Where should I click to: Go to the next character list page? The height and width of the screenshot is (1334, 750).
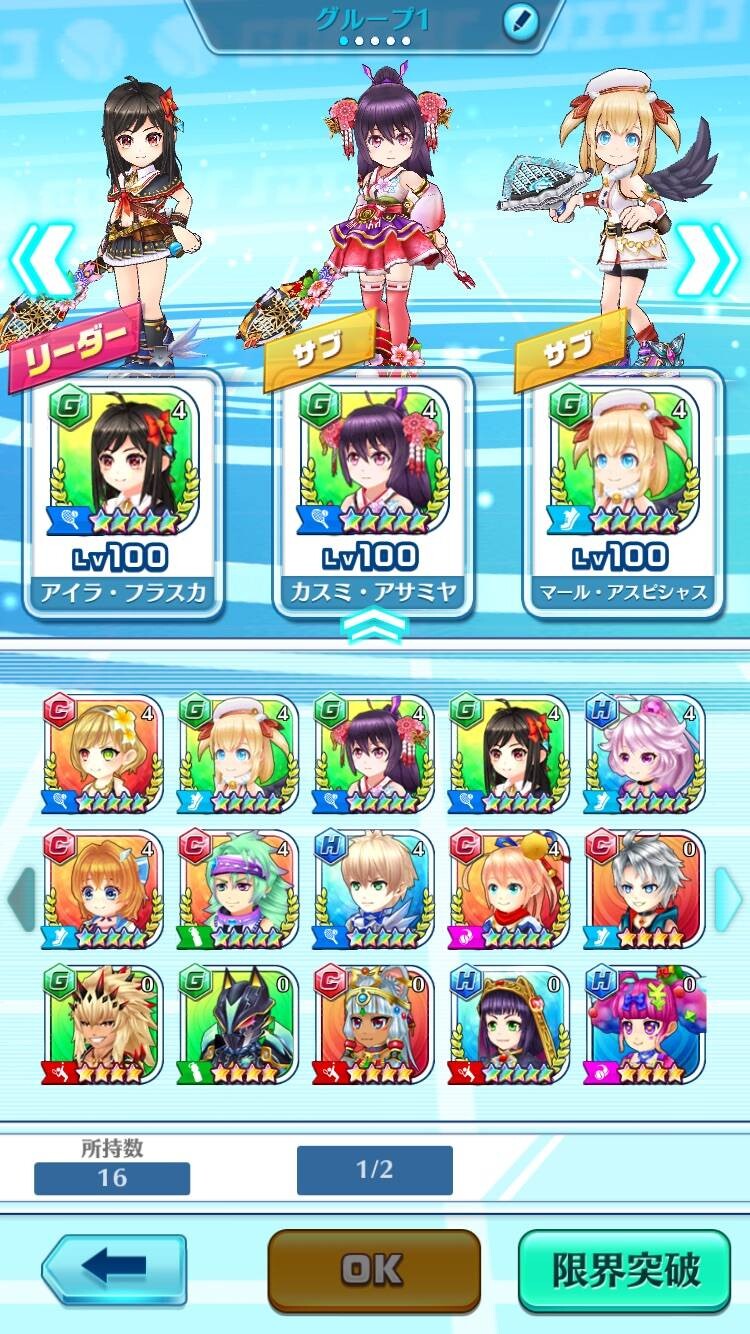[x=729, y=899]
